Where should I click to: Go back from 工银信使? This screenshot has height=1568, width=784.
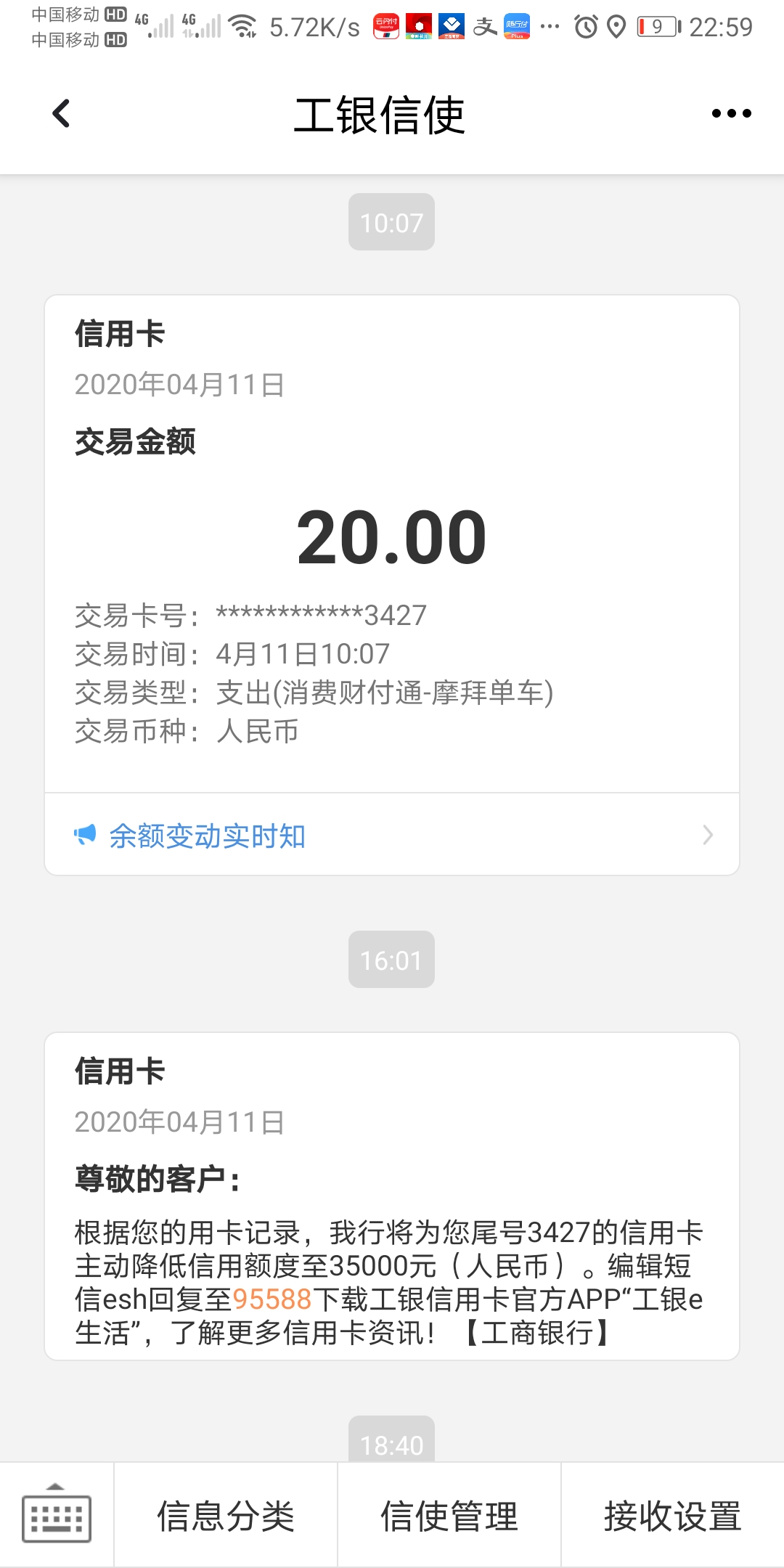(x=62, y=114)
